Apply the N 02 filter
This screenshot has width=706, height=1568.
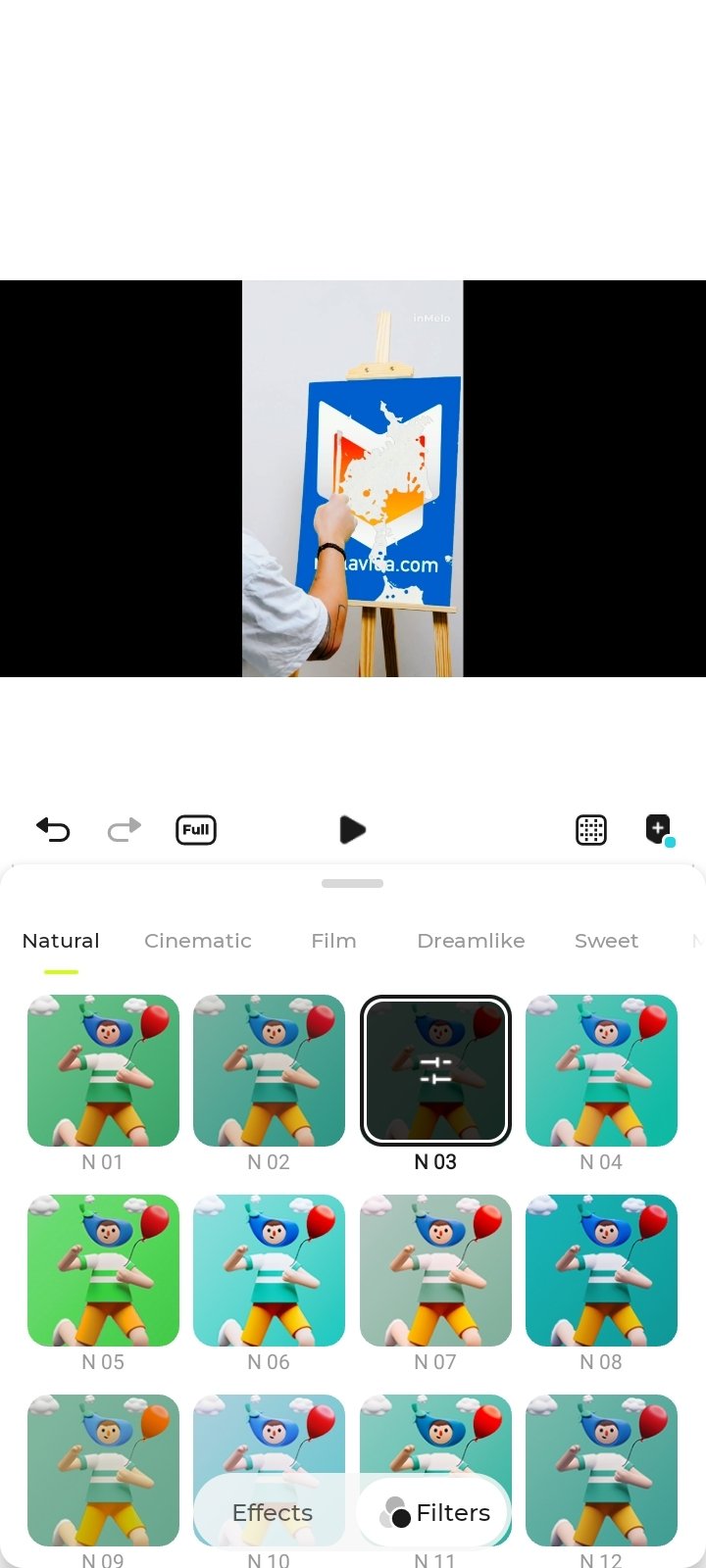click(269, 1070)
